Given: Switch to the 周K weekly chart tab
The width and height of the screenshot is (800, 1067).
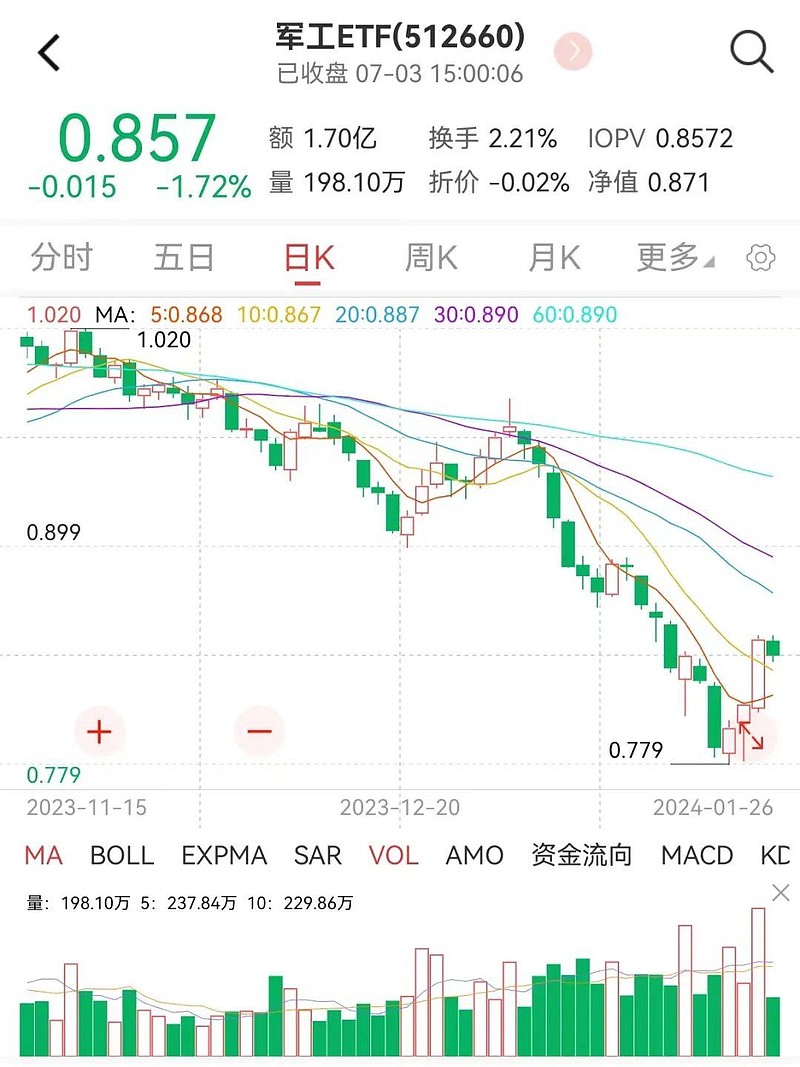Looking at the screenshot, I should [432, 257].
